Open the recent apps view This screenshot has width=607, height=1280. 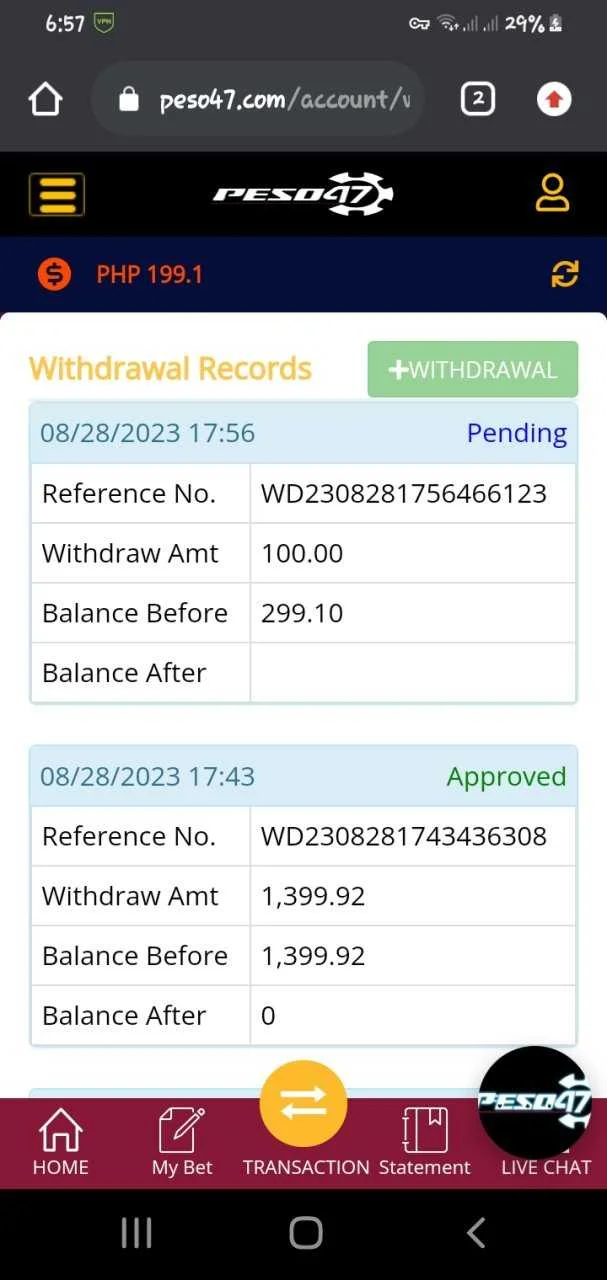(136, 1233)
